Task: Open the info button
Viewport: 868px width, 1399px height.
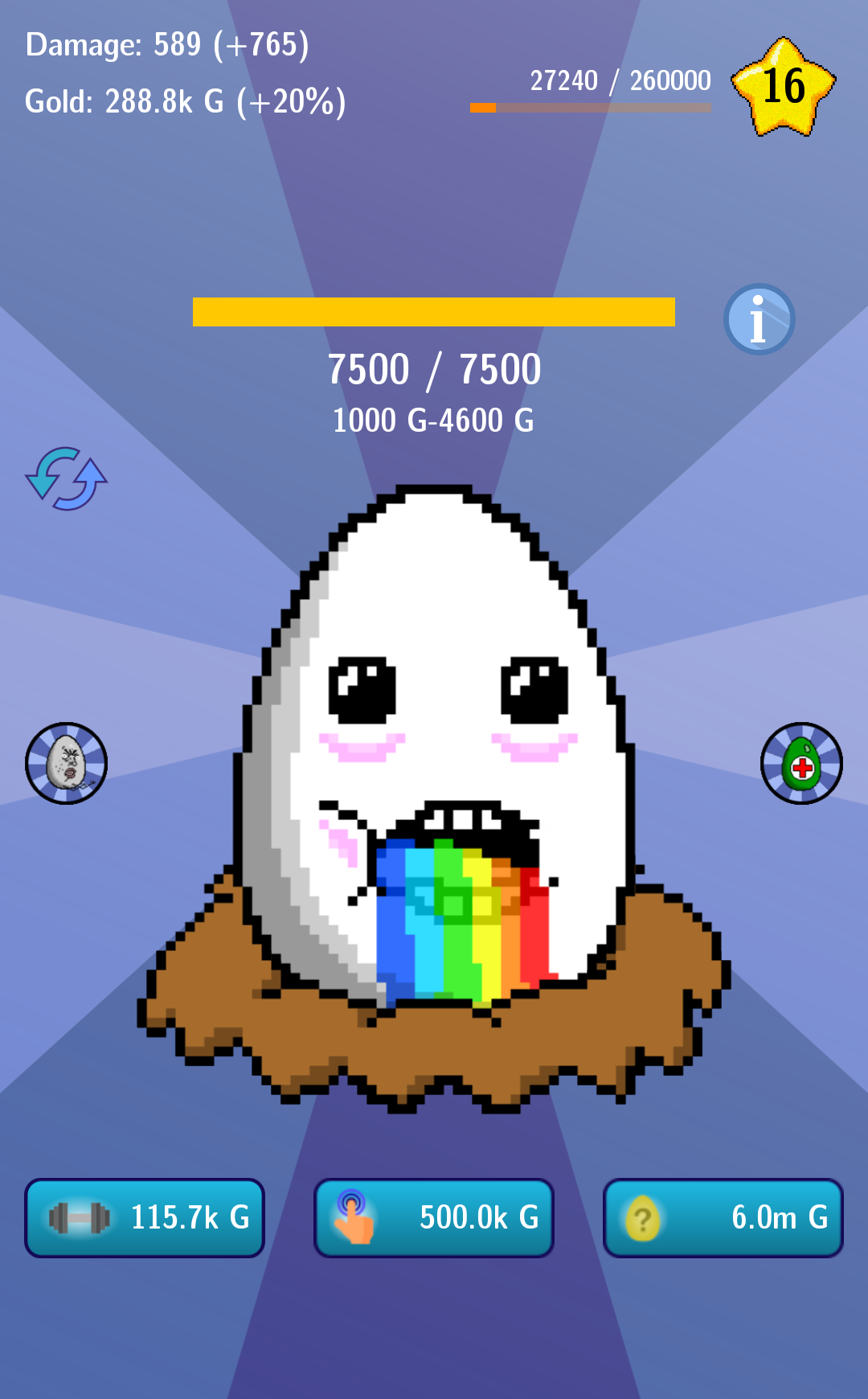Action: point(759,319)
